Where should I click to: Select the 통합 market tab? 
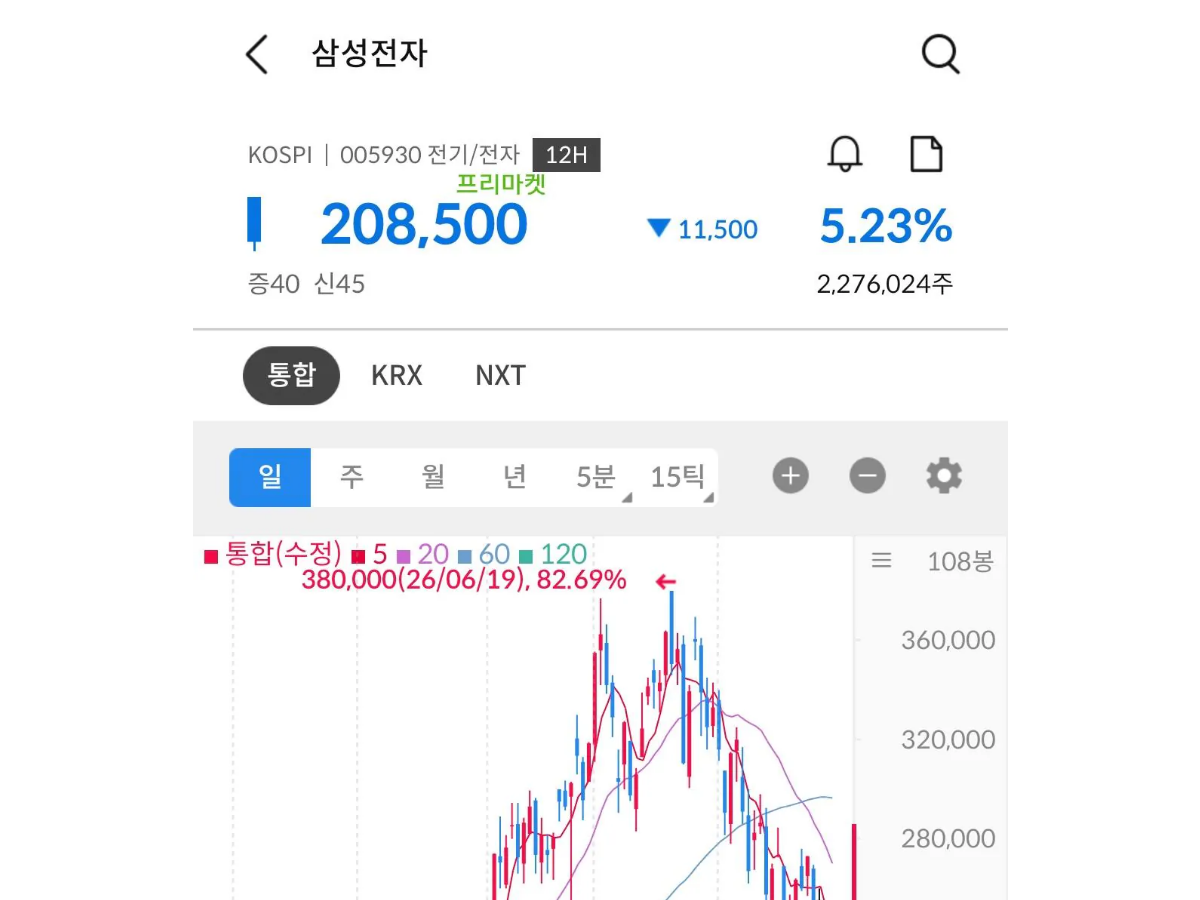point(292,375)
